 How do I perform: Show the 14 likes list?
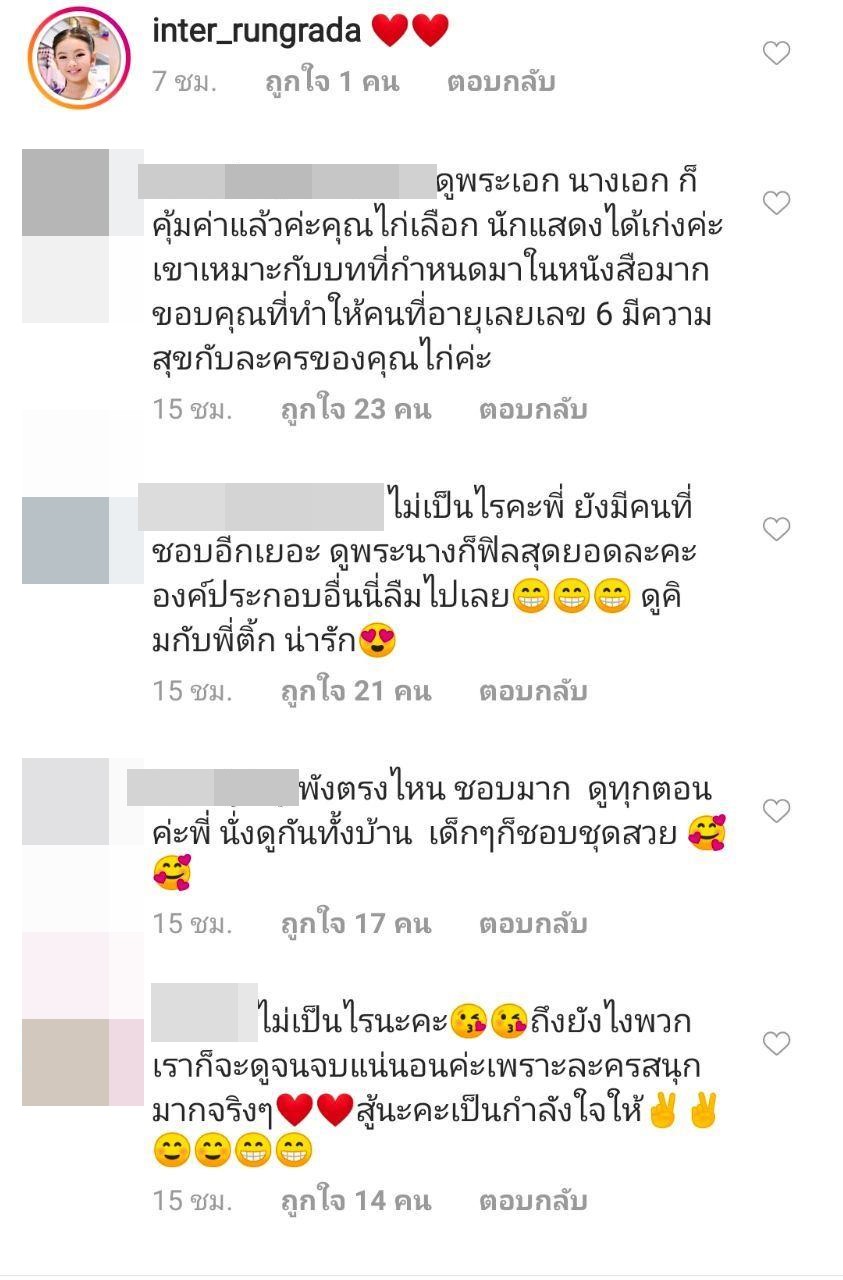click(x=355, y=1200)
